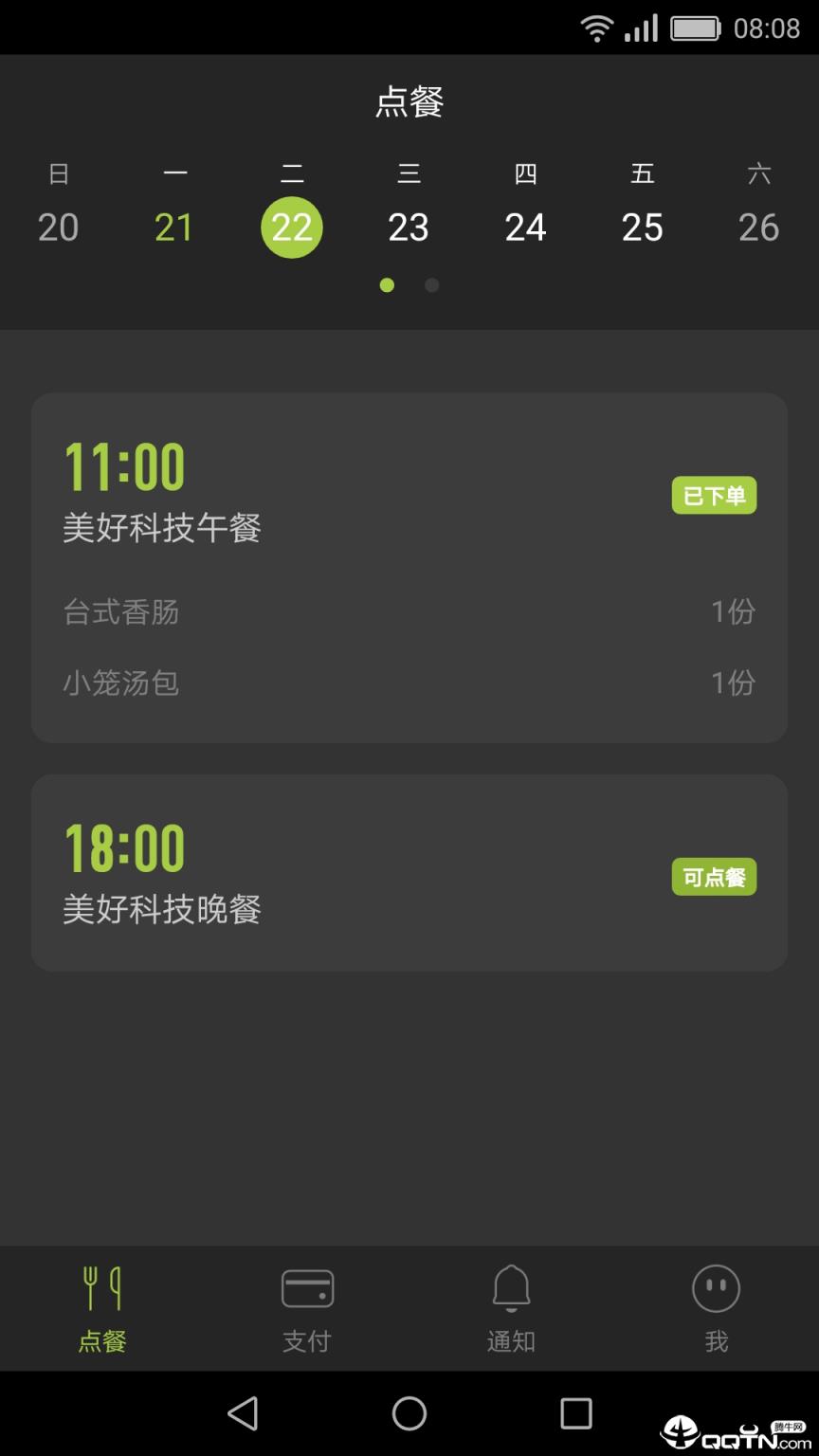Tap the 可点餐 button for dinner
This screenshot has height=1456, width=819.
pos(714,877)
